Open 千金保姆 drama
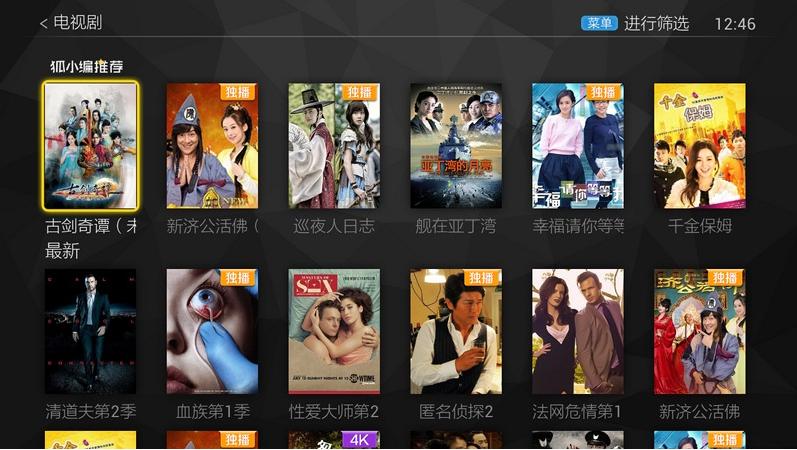The width and height of the screenshot is (797, 450). coord(700,145)
